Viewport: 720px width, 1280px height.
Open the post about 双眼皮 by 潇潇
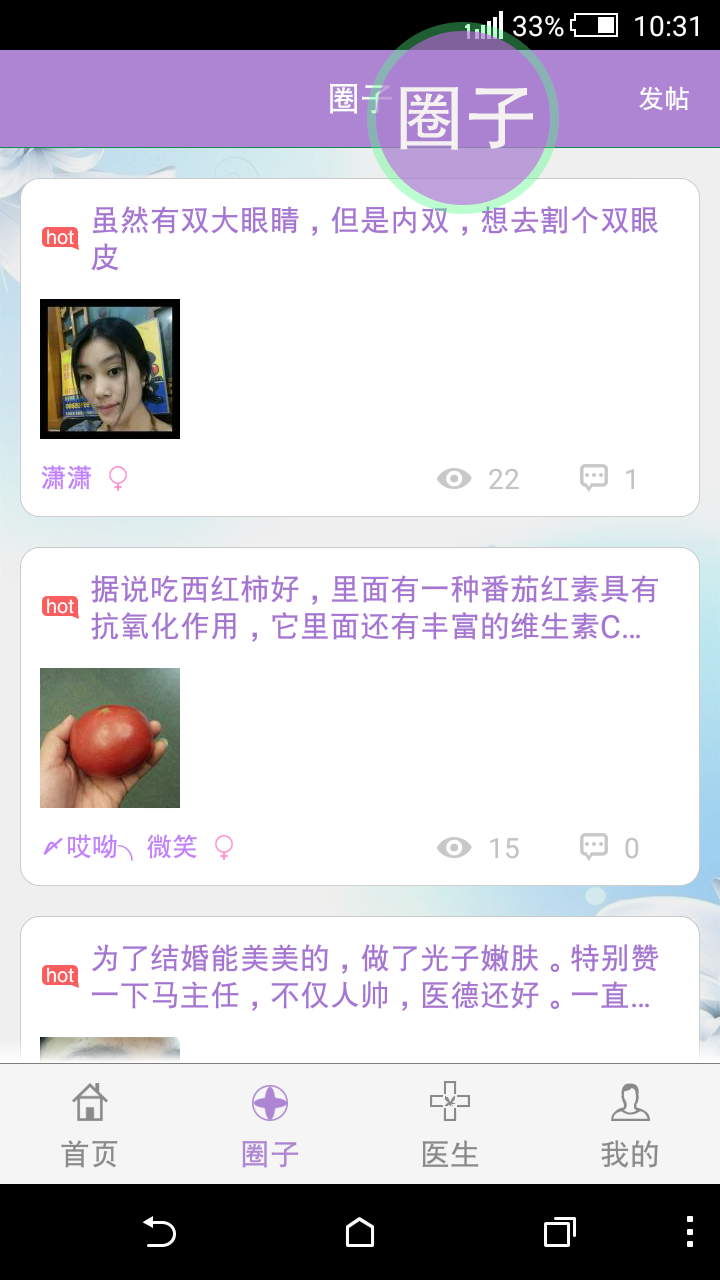click(375, 239)
